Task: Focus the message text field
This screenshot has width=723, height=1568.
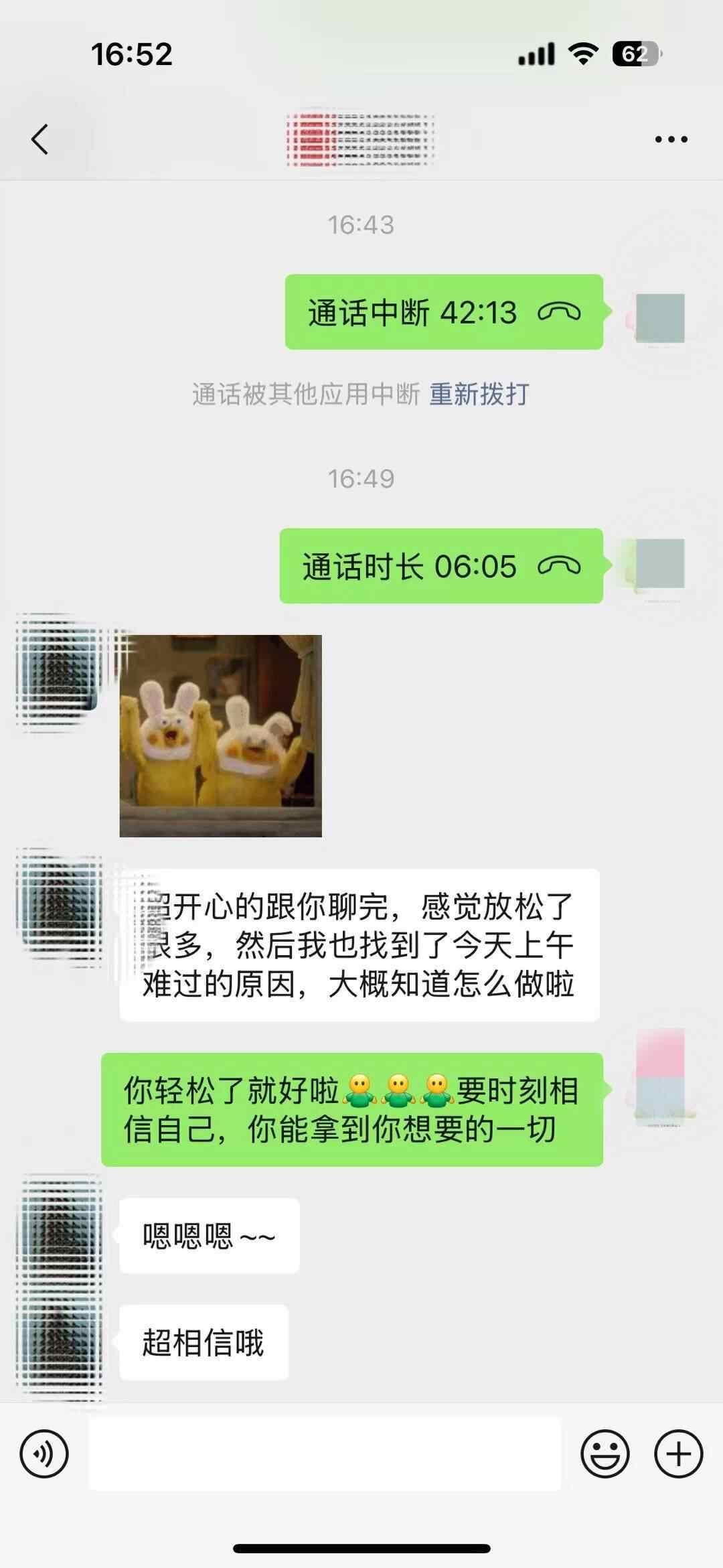Action: pyautogui.click(x=325, y=1454)
